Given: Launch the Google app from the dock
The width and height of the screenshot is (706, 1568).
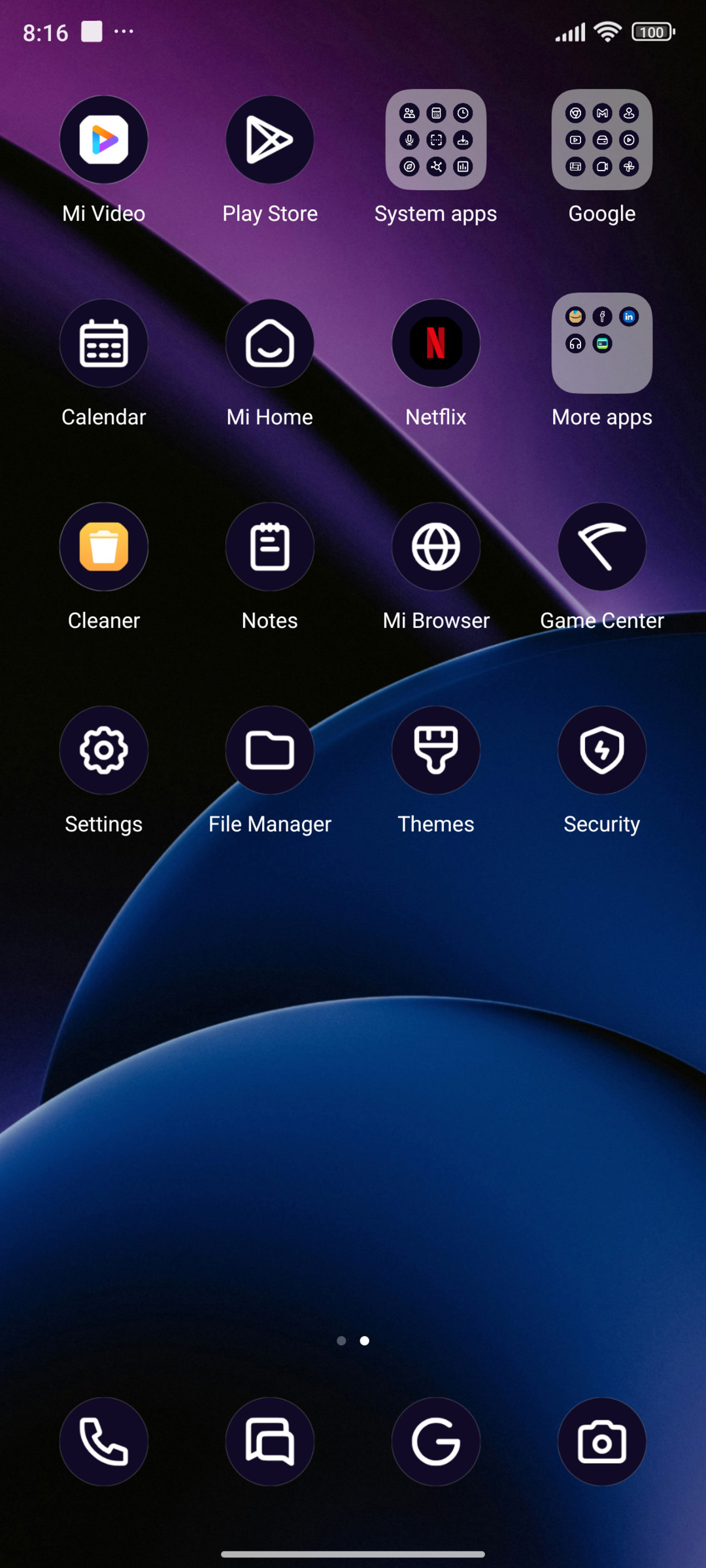Looking at the screenshot, I should point(436,1442).
